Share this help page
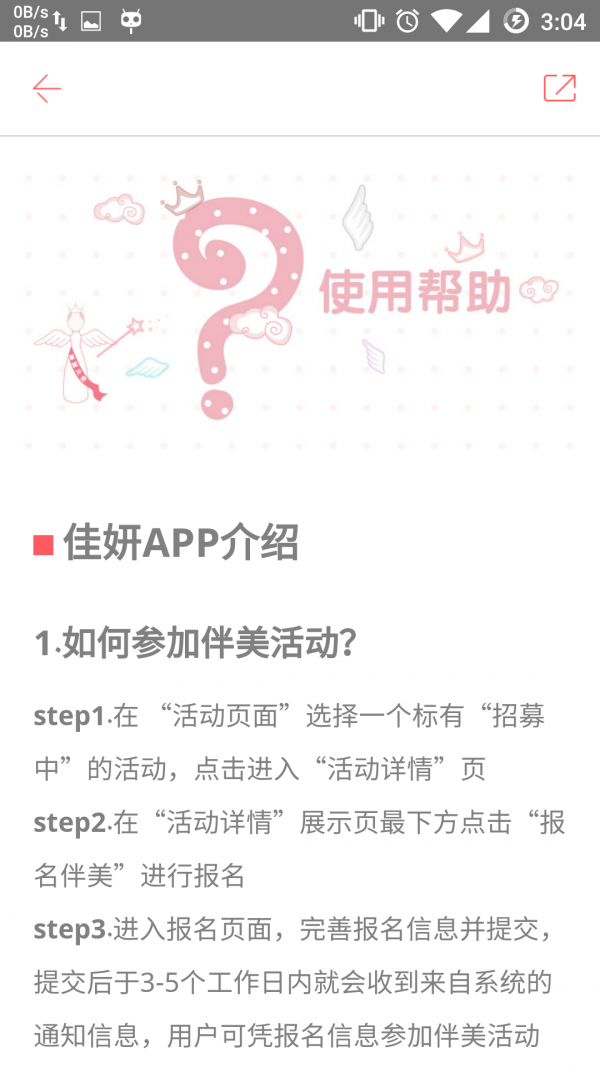 click(x=559, y=88)
